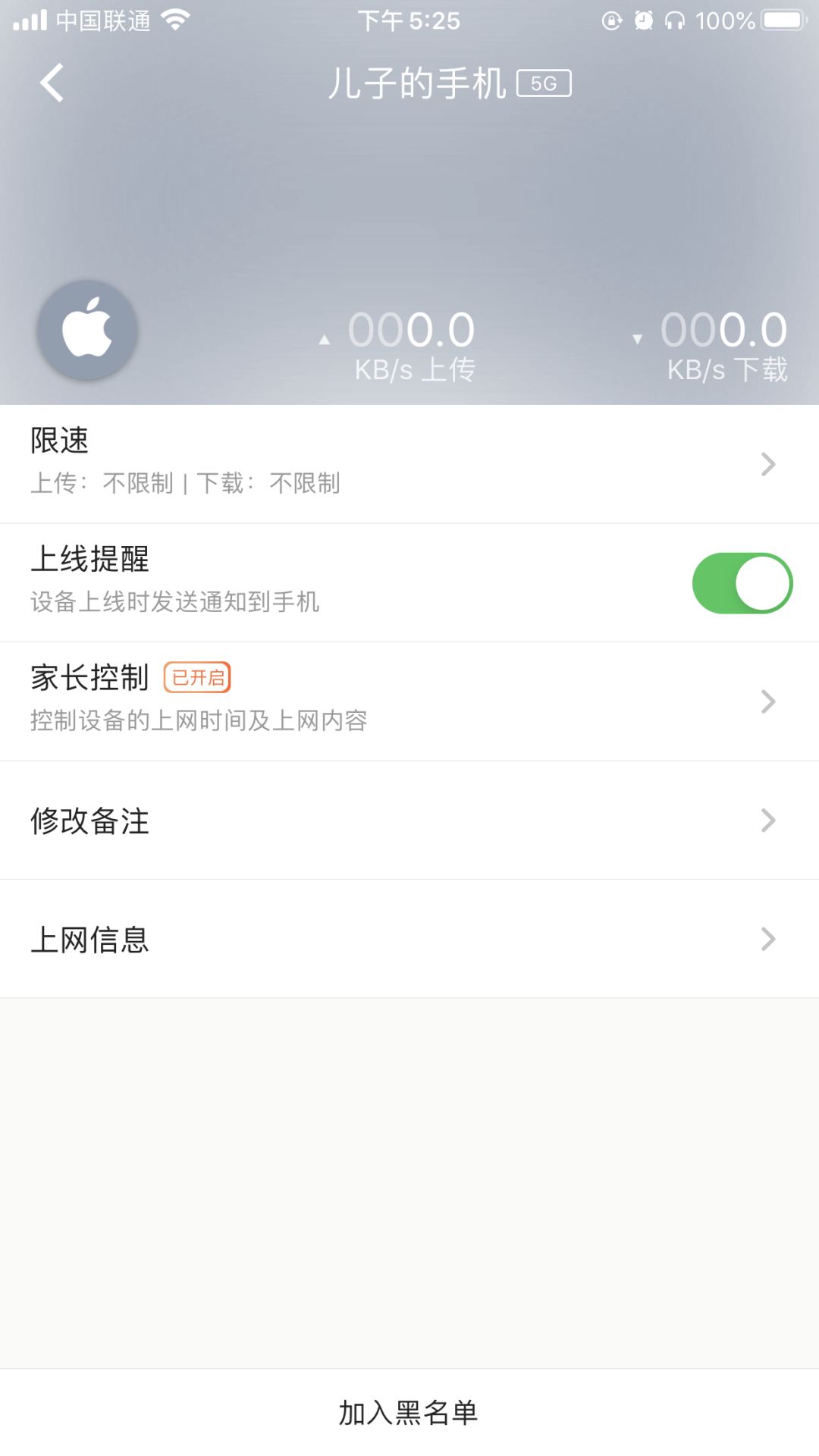
Task: Go back using the back arrow
Action: tap(52, 83)
